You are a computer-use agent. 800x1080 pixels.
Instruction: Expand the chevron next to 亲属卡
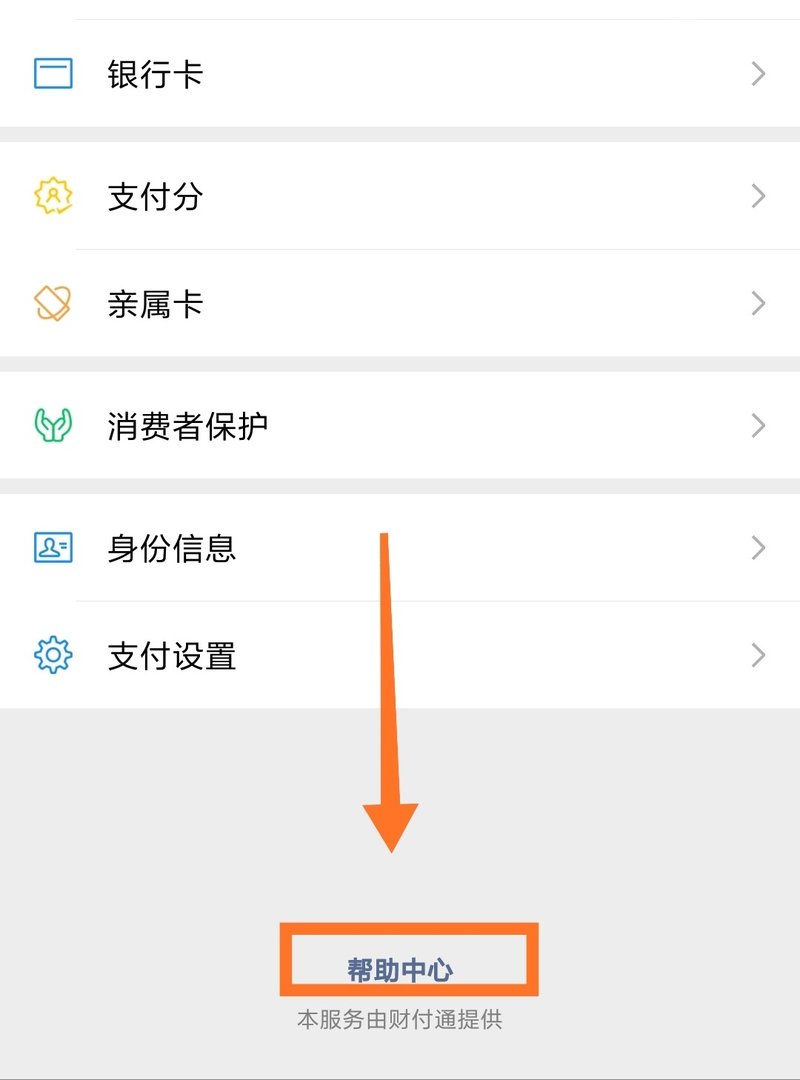point(757,303)
